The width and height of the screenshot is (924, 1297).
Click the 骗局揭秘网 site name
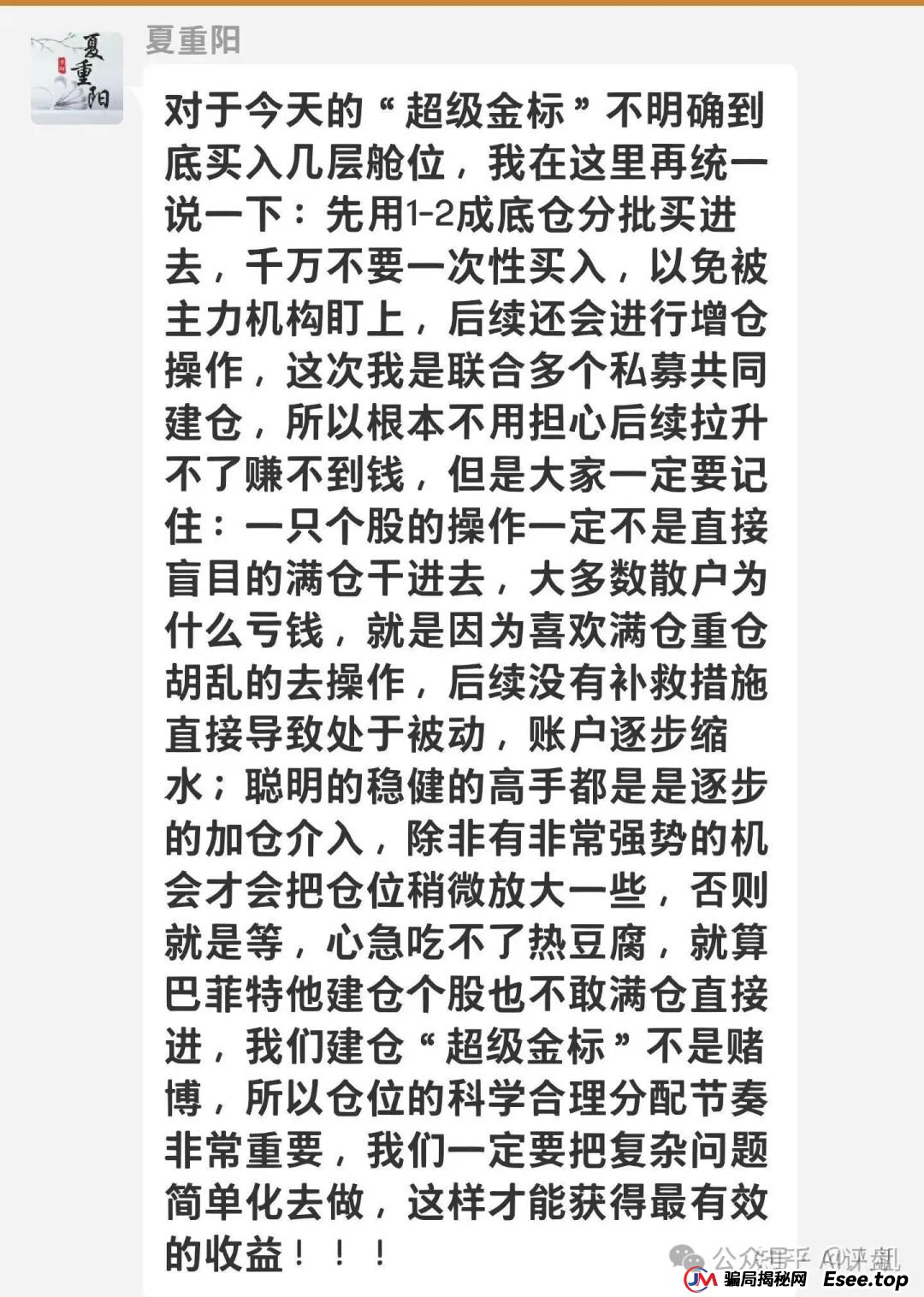click(x=766, y=1277)
